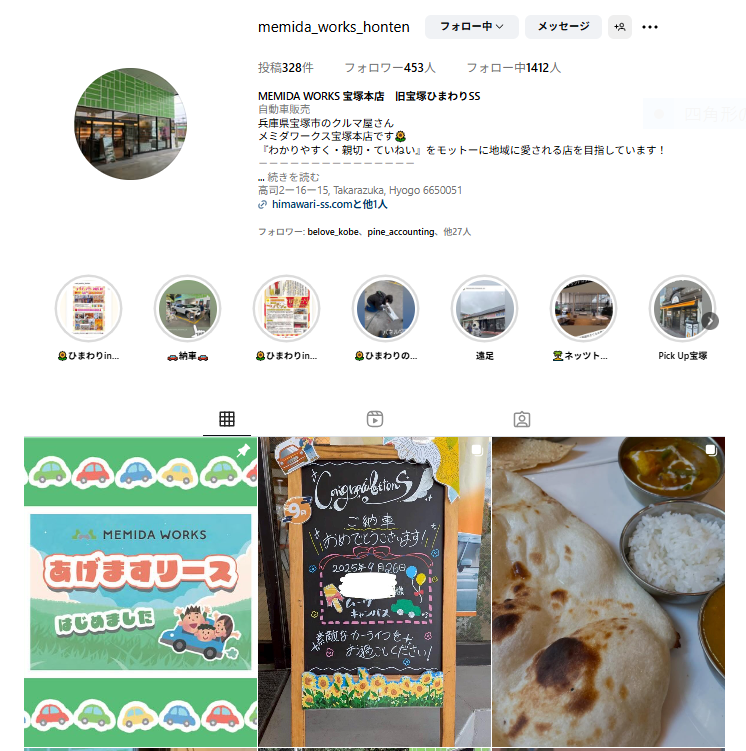The height and width of the screenshot is (751, 746).
Task: Open the suggested accounts add-person icon
Action: (619, 27)
